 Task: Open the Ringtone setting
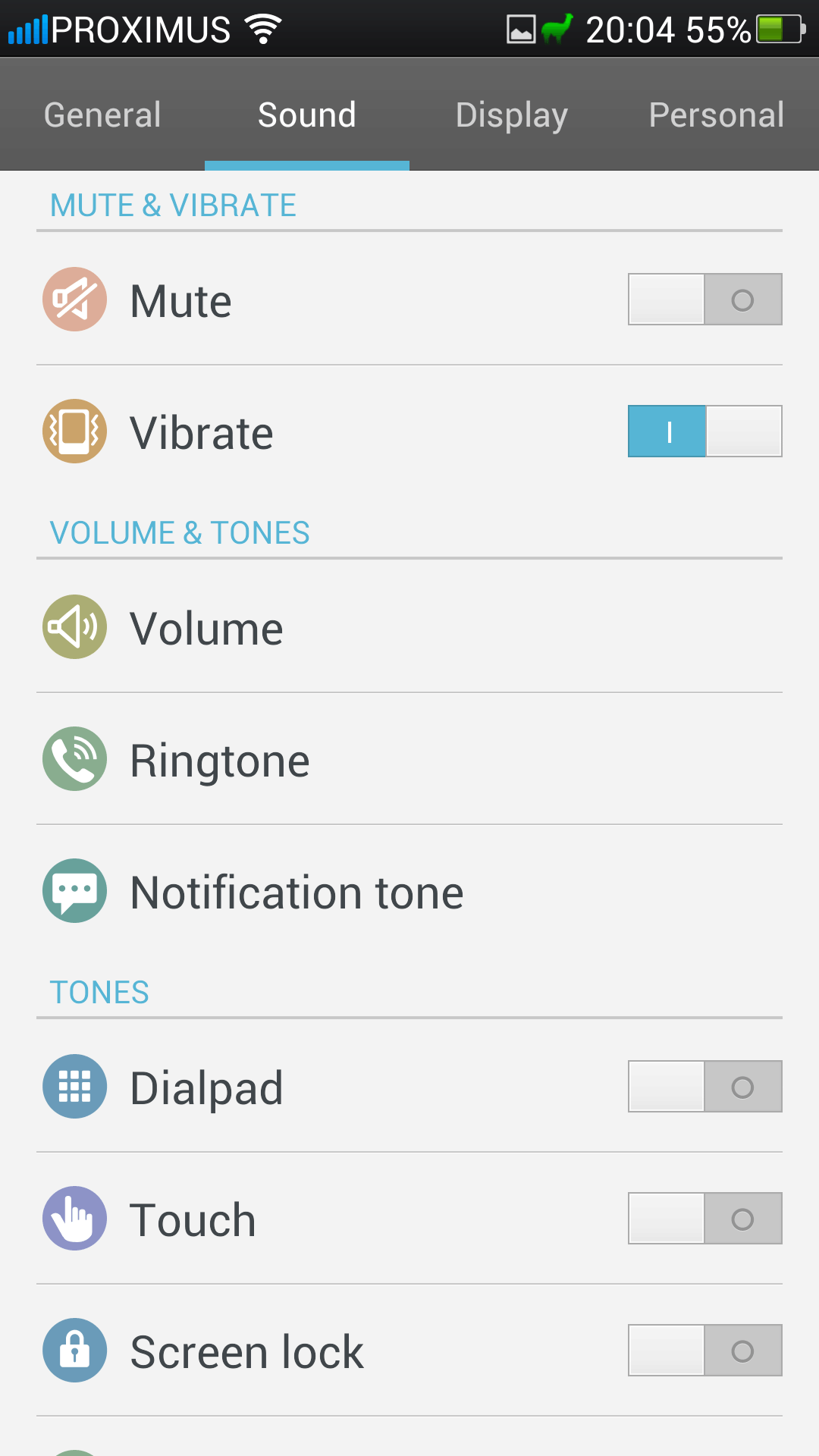409,759
